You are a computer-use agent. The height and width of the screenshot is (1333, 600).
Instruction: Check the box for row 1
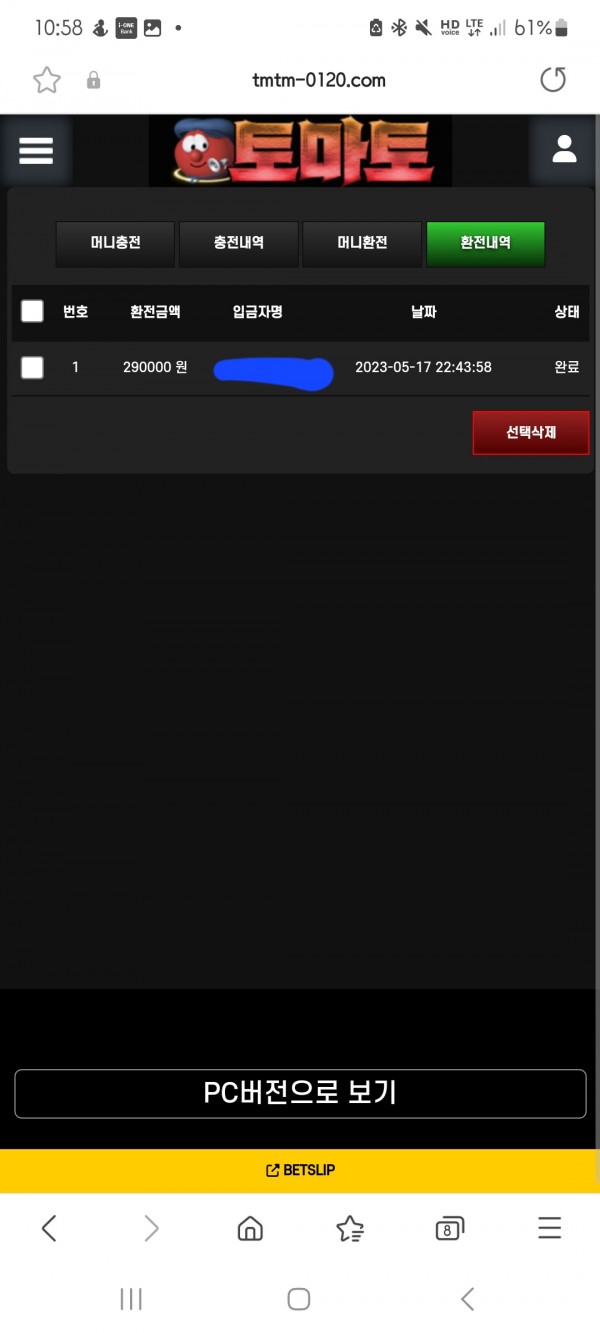coord(32,367)
